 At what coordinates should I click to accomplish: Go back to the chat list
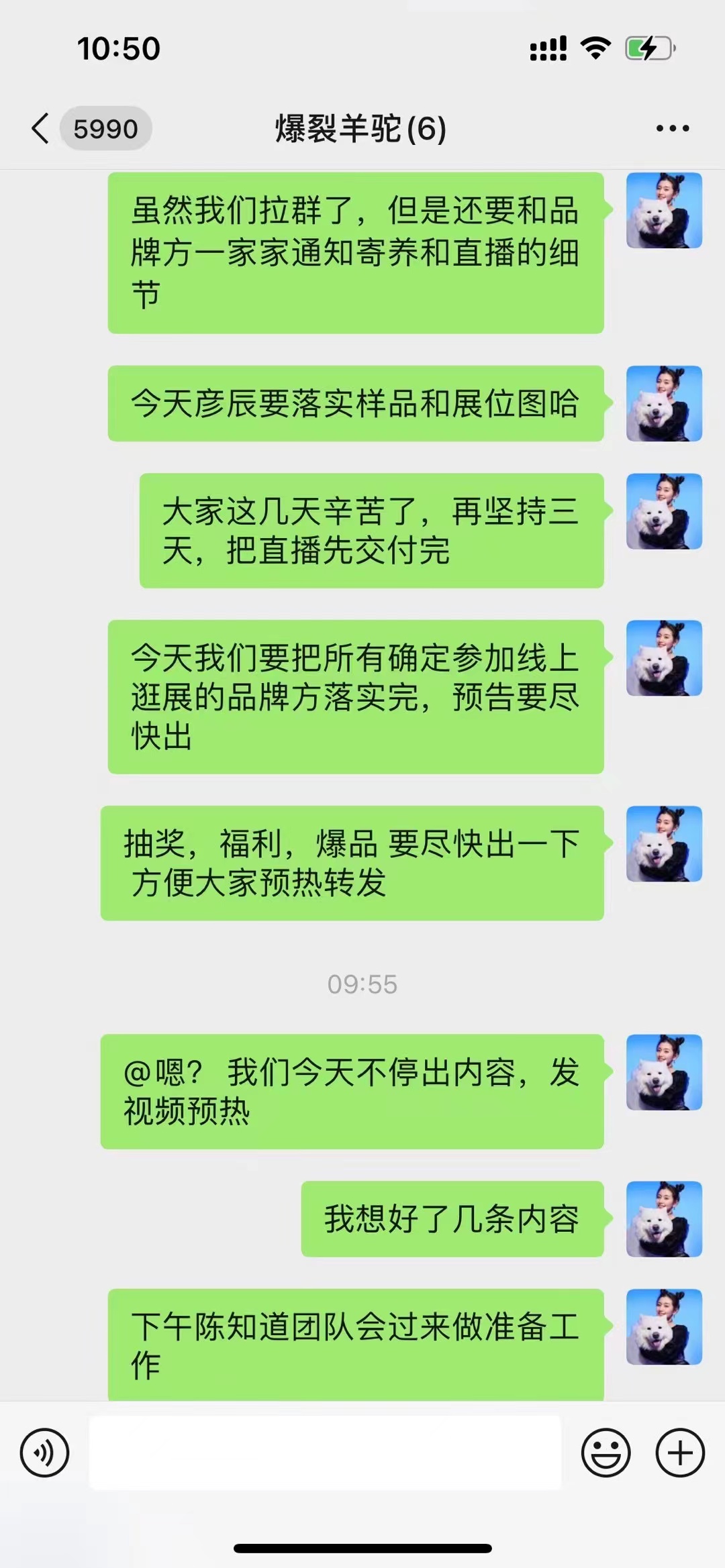[42, 128]
